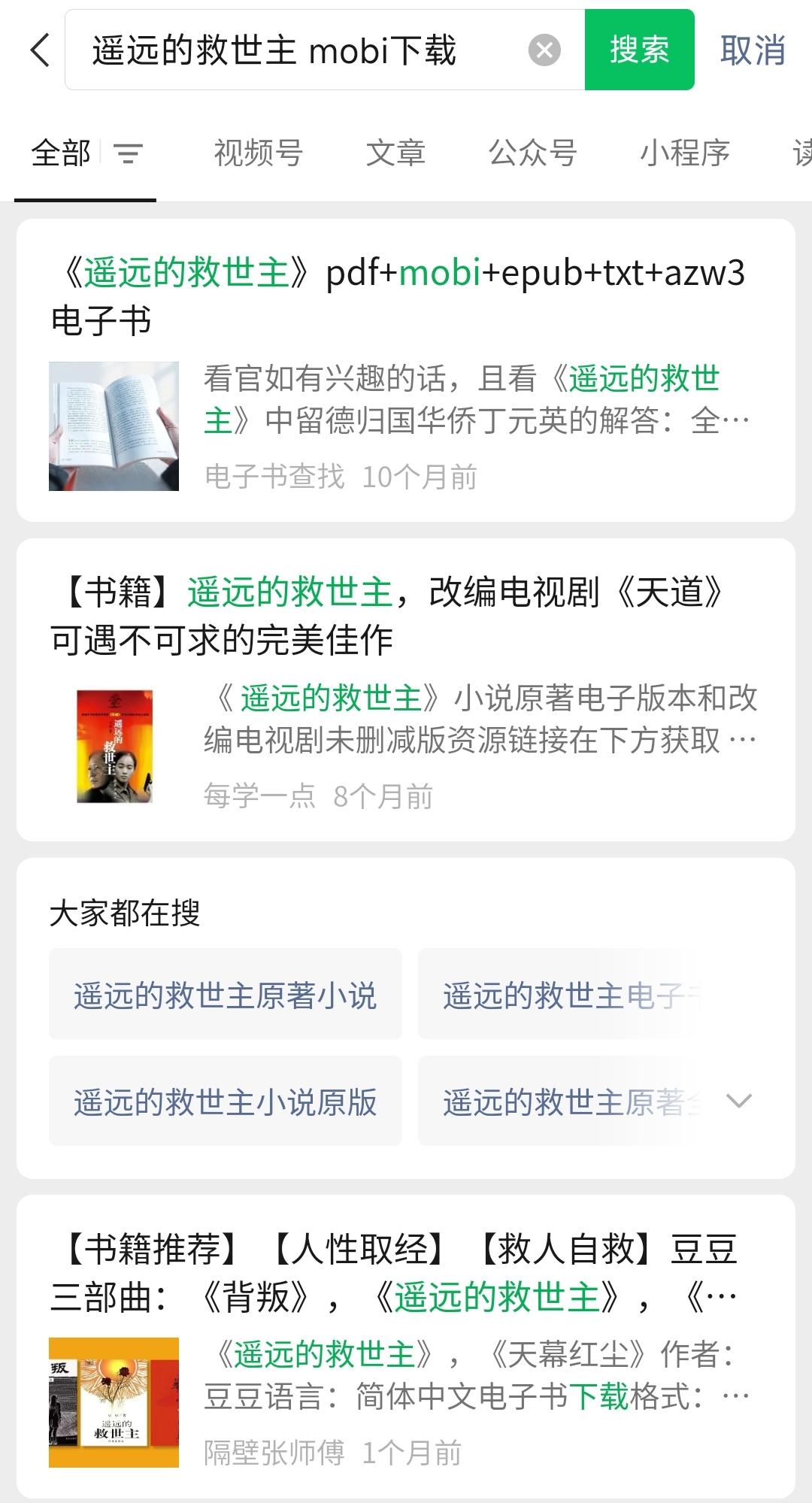Tap 取消 to cancel the search
Viewport: 812px width, 1503px height.
[752, 51]
